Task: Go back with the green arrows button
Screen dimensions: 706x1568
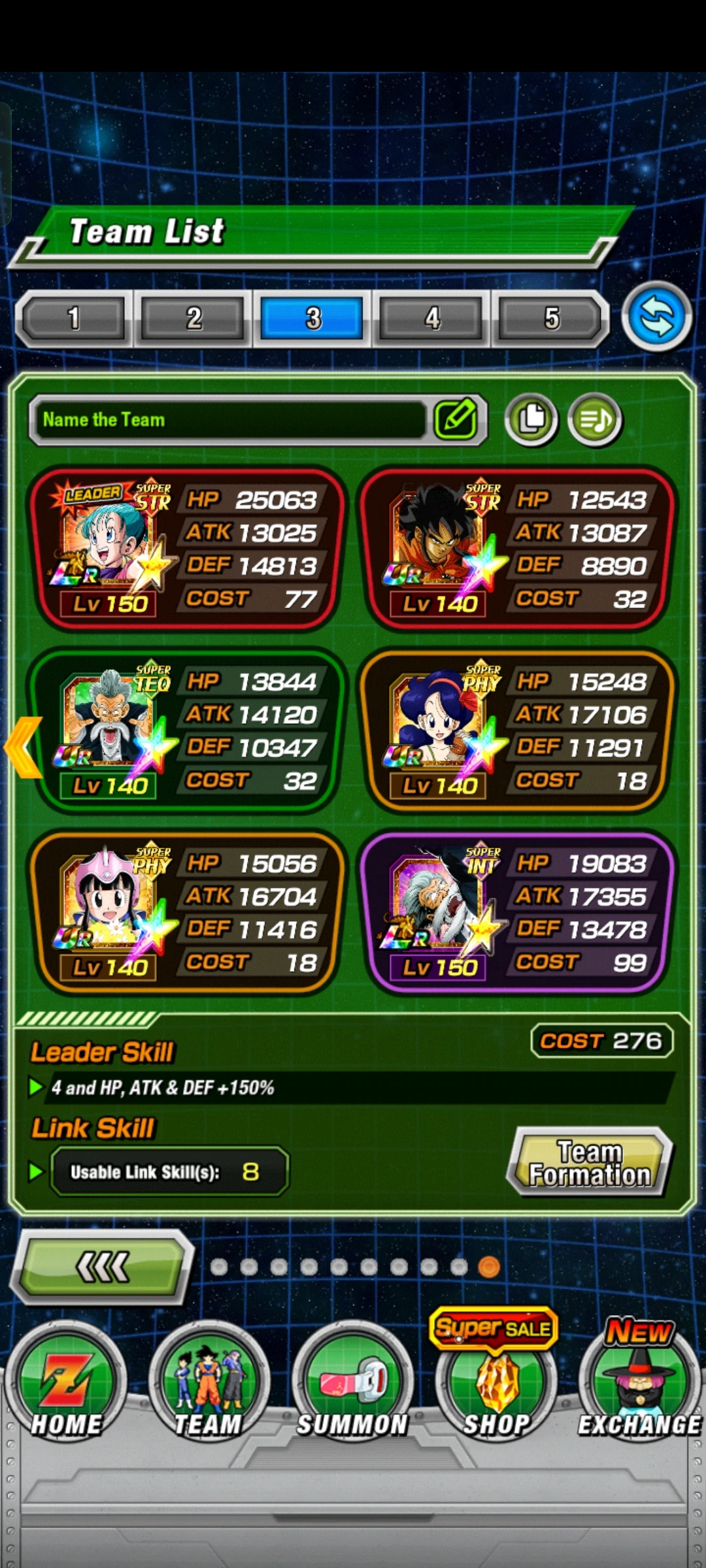Action: click(103, 1267)
